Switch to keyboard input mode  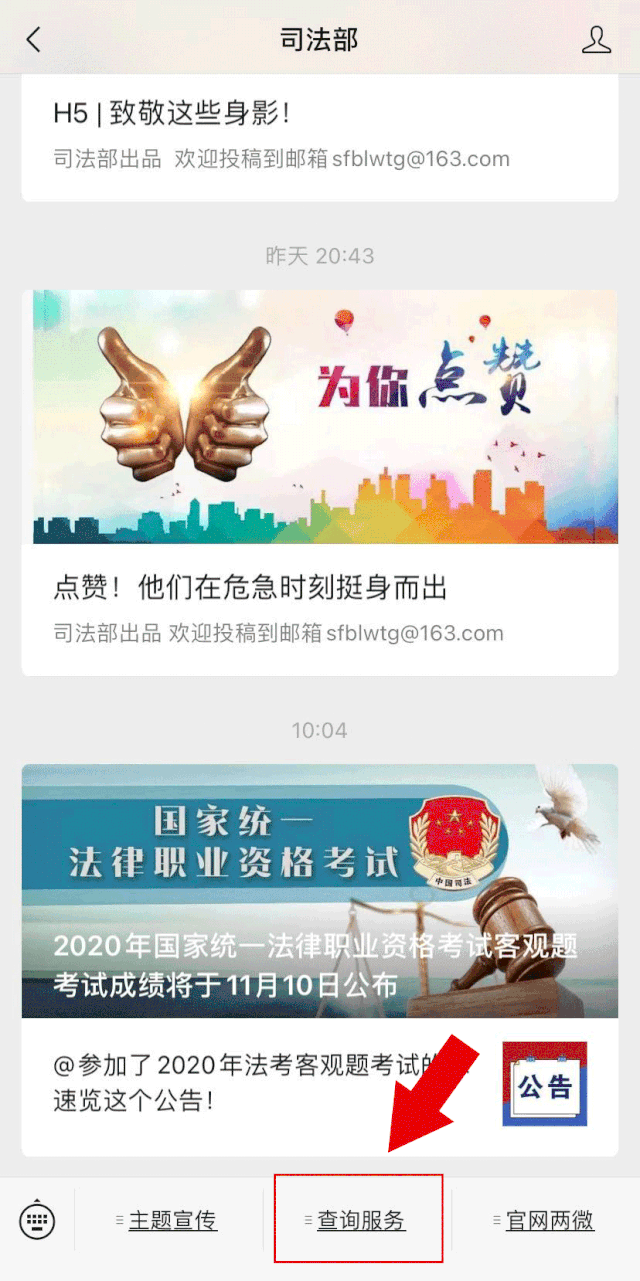37,1220
